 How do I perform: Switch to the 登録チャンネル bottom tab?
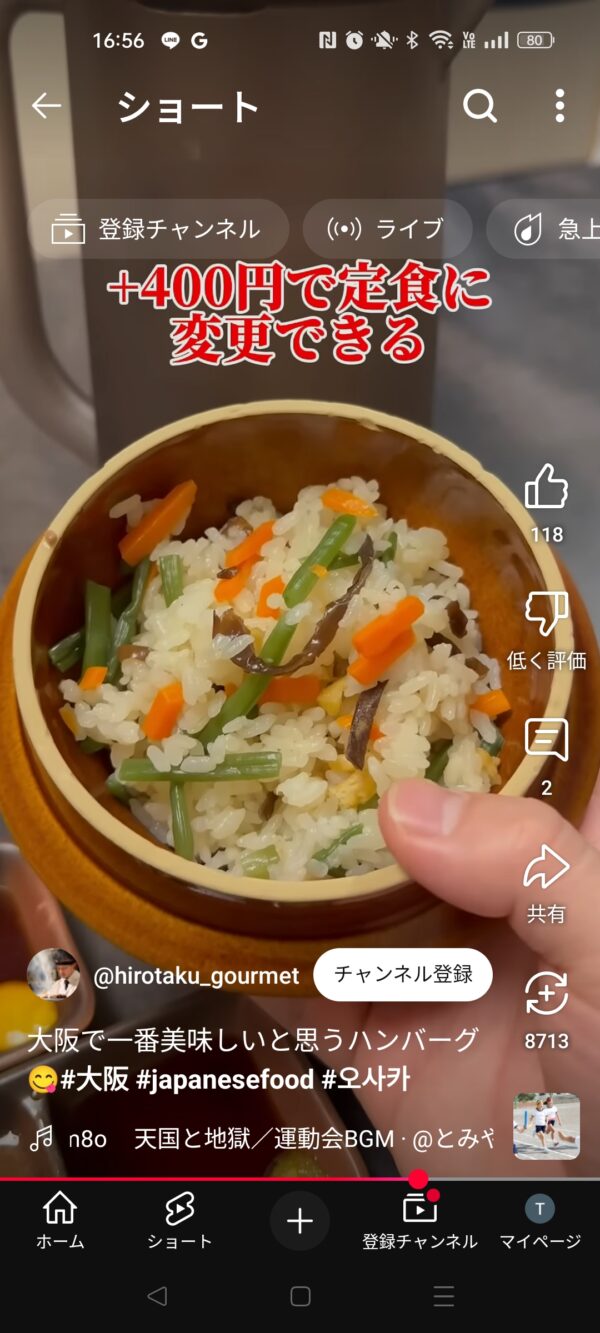[420, 1222]
